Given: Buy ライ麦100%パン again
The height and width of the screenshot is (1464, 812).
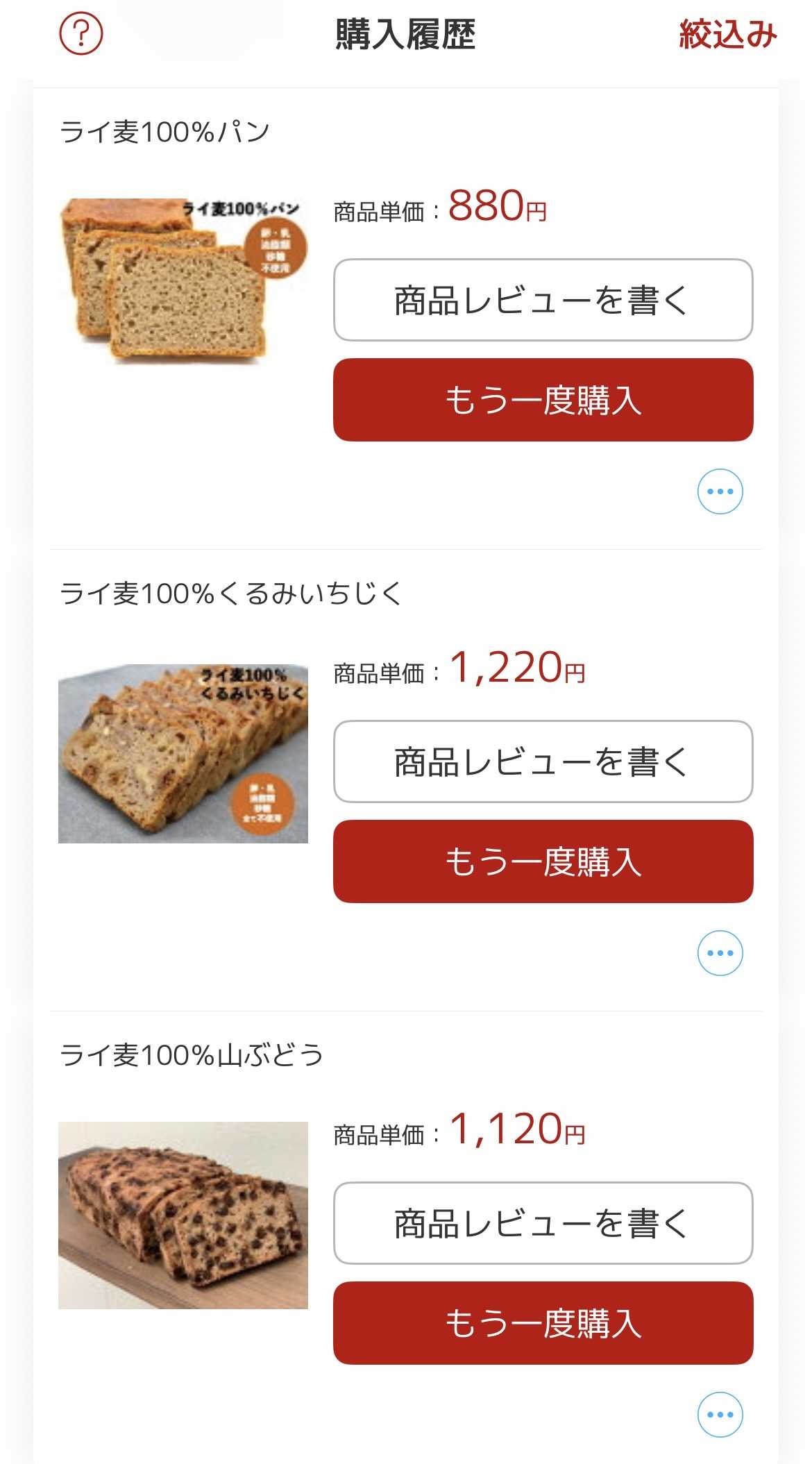Looking at the screenshot, I should click(543, 400).
